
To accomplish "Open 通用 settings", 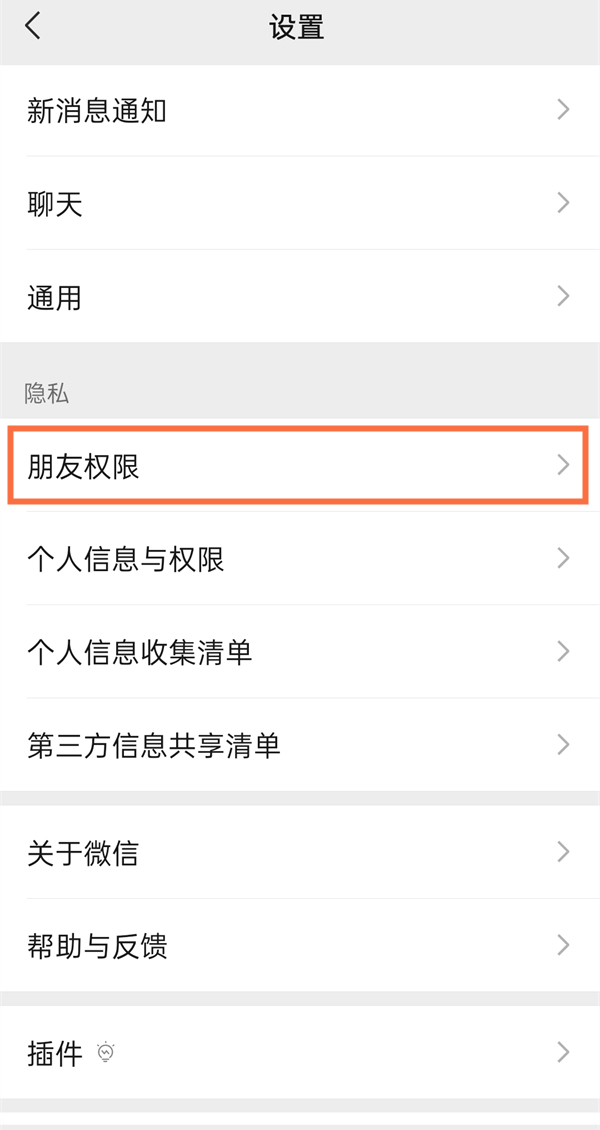I will tap(300, 297).
